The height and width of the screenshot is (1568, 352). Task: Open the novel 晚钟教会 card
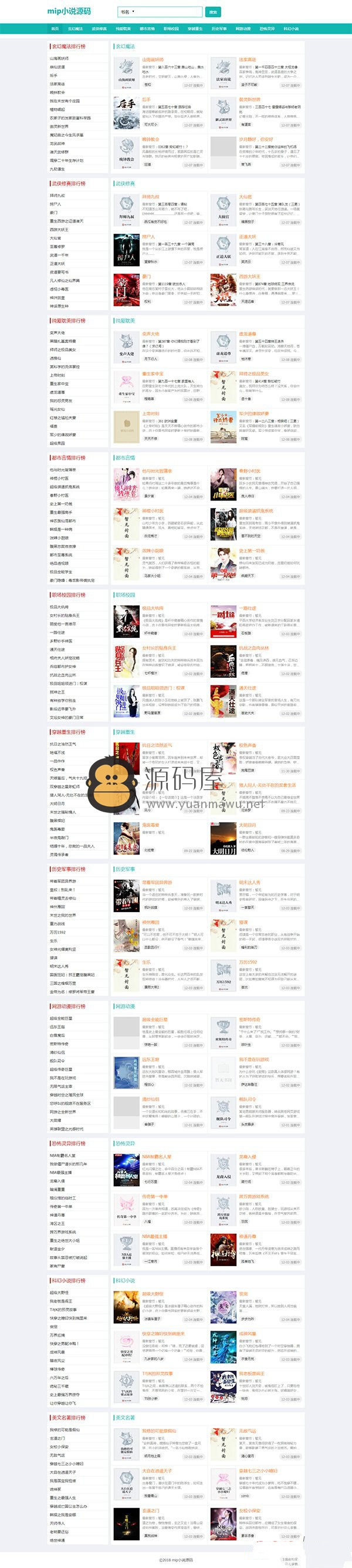150,139
